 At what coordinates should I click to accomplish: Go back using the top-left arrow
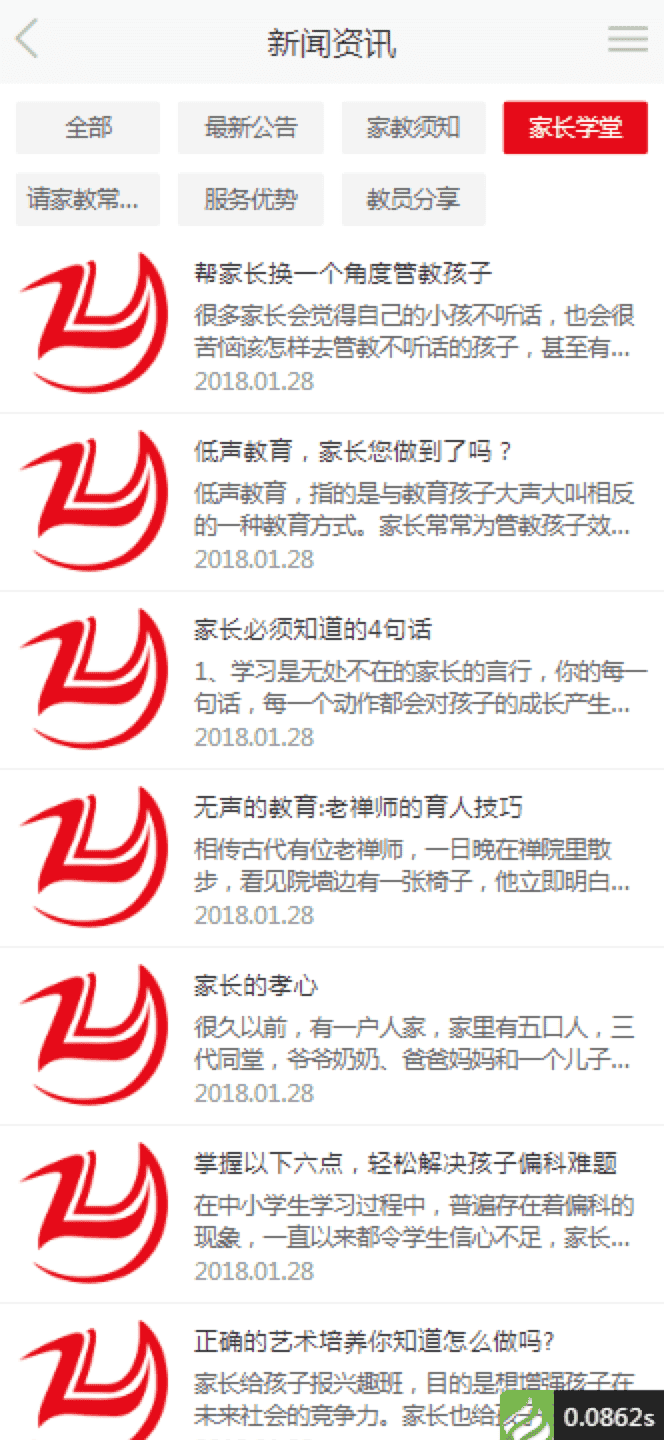tap(27, 41)
